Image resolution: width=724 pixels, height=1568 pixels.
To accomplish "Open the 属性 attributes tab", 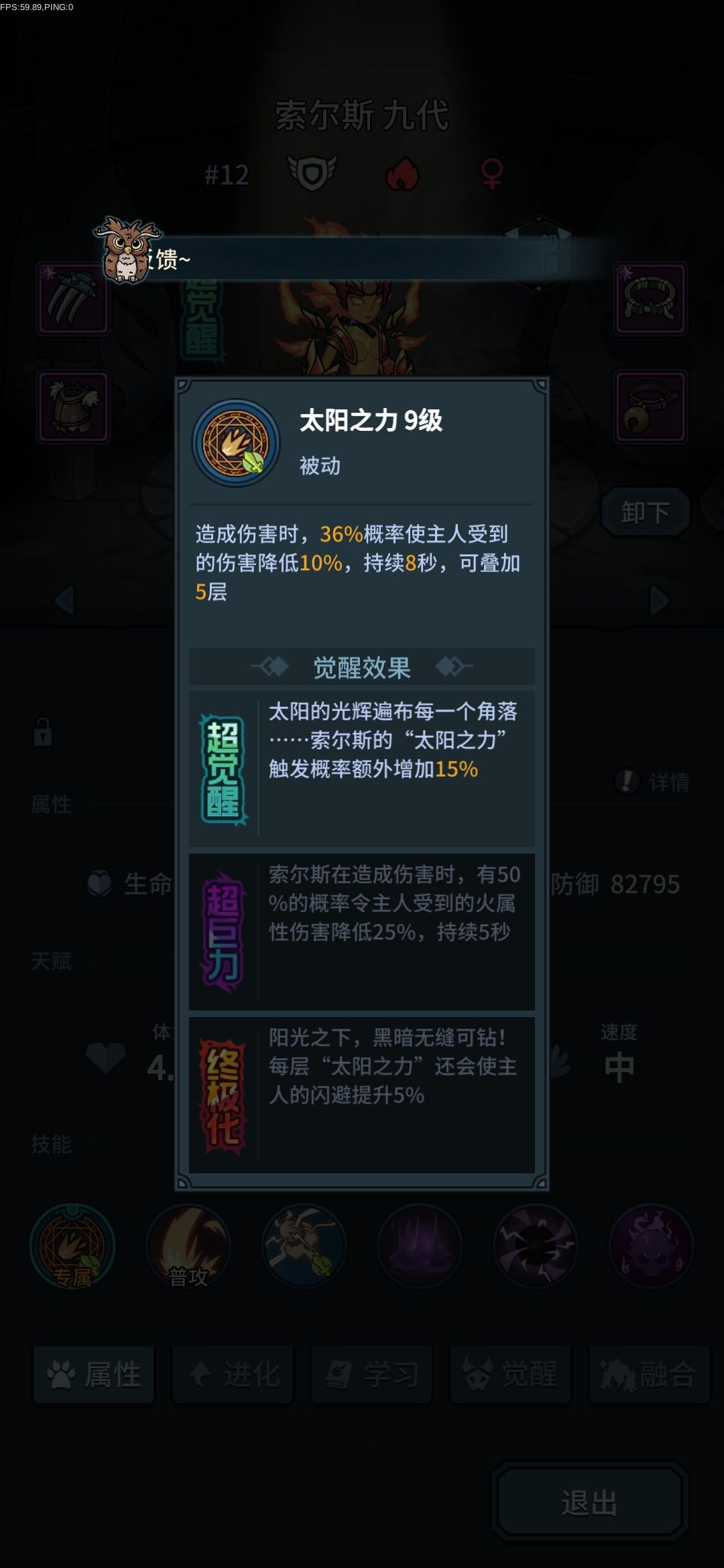I will [x=94, y=1375].
